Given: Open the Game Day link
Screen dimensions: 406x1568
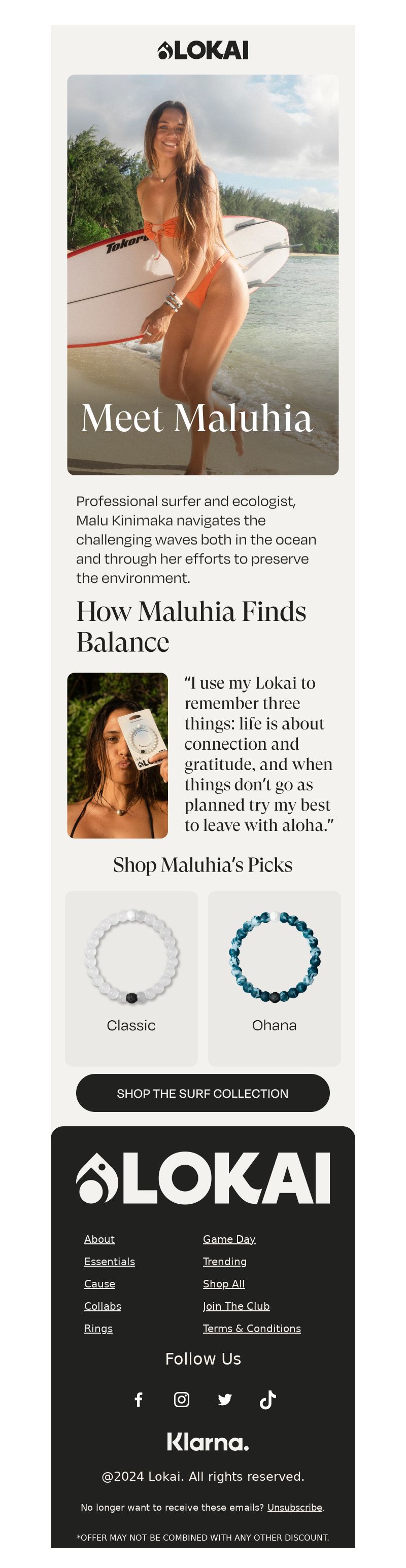Looking at the screenshot, I should pyautogui.click(x=229, y=1239).
